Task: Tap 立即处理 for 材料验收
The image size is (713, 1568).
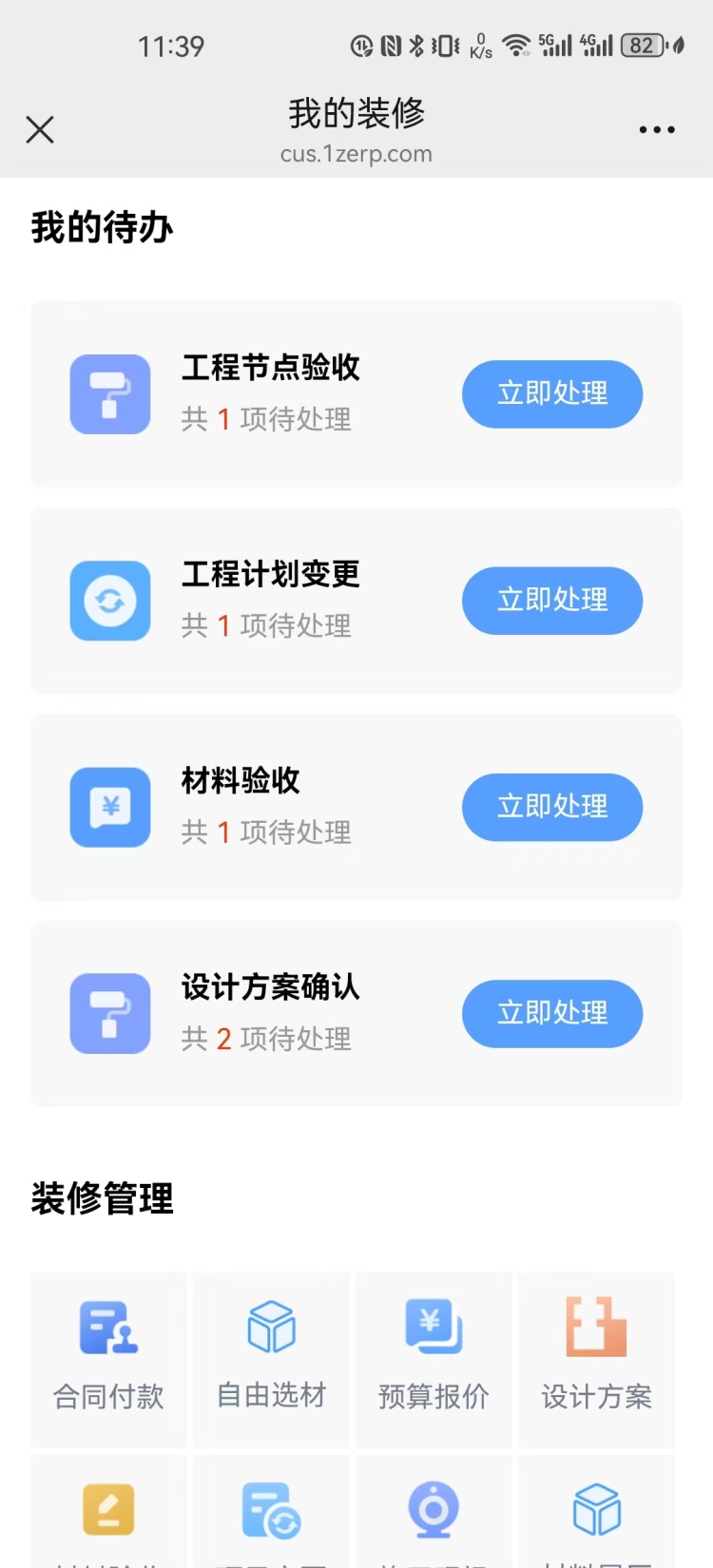Action: point(552,807)
